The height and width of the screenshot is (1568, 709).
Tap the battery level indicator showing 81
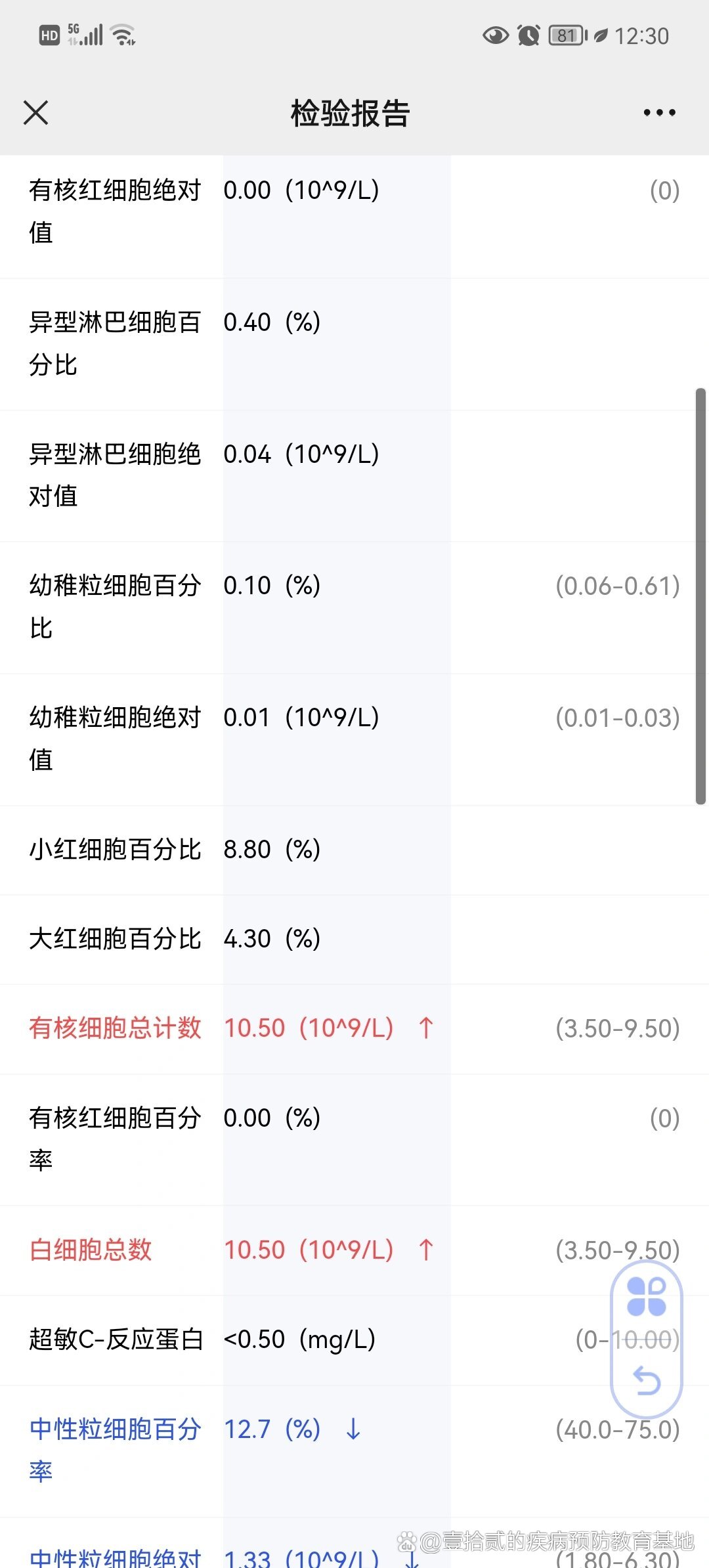coord(565,34)
